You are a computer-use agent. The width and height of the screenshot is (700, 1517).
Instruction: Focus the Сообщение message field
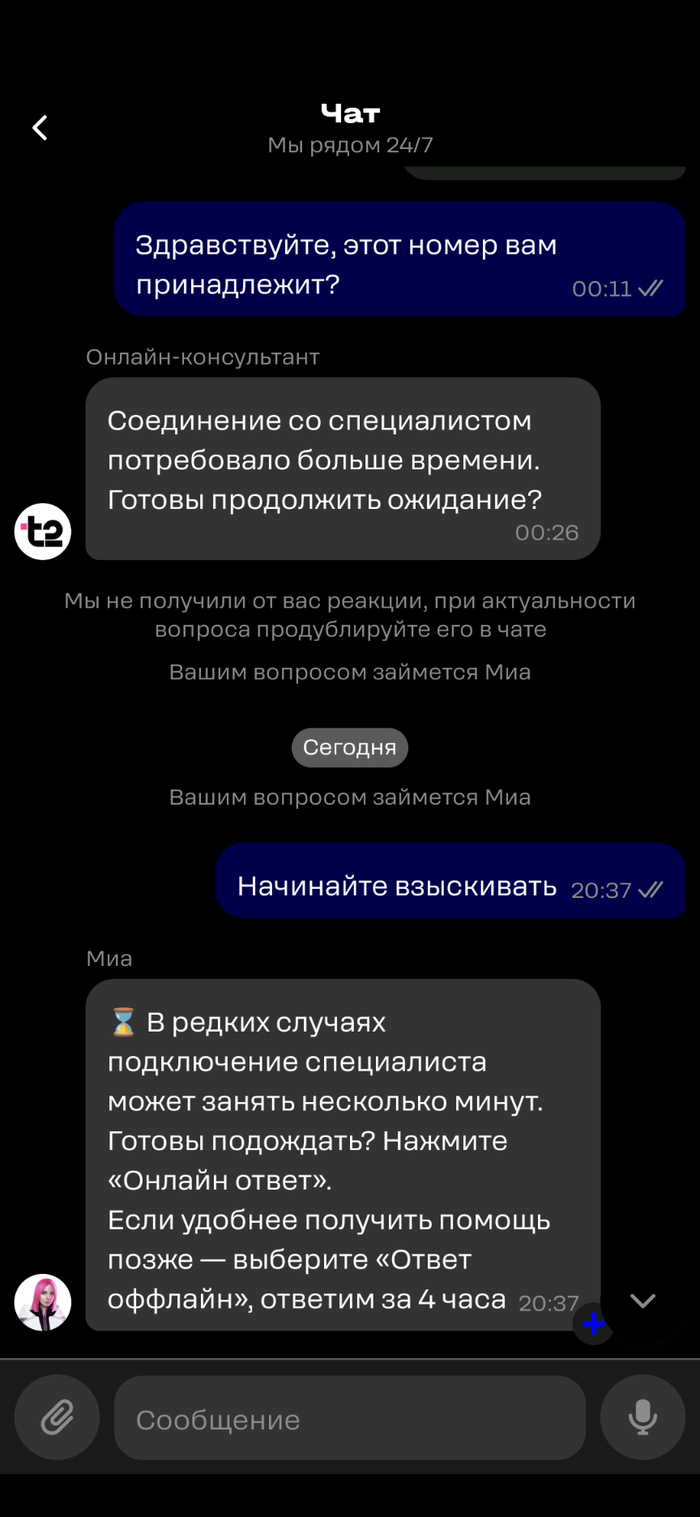(349, 1419)
